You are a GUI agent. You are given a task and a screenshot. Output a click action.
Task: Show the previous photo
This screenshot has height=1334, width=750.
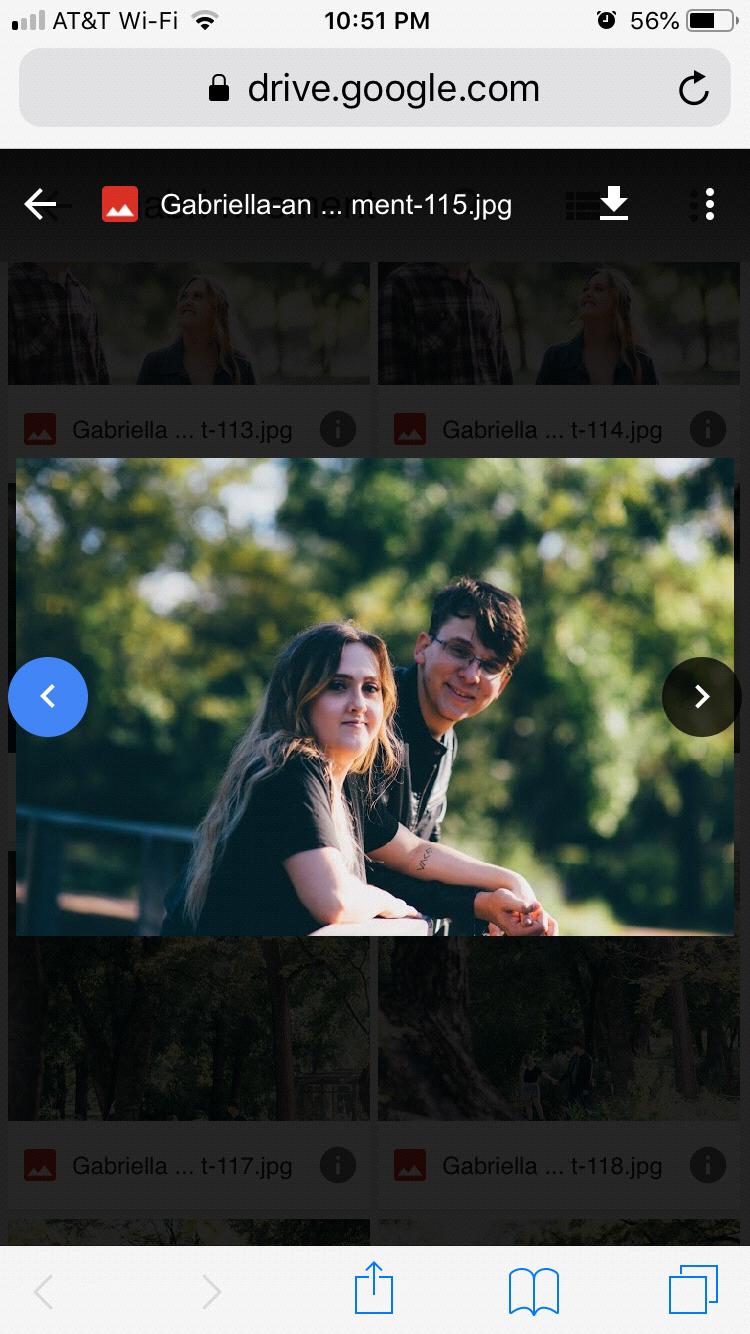click(48, 697)
